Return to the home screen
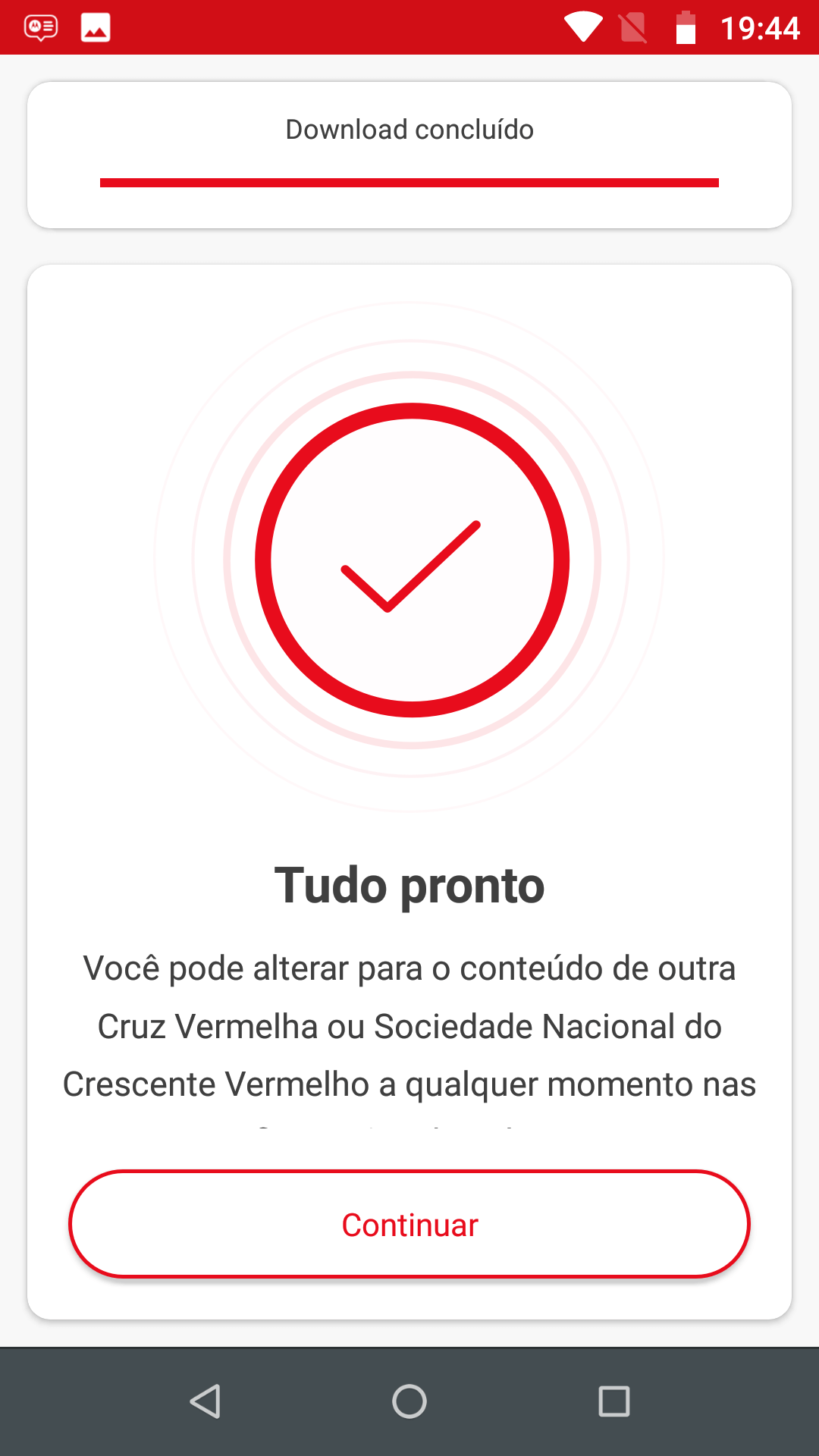Viewport: 819px width, 1456px height. (409, 1401)
